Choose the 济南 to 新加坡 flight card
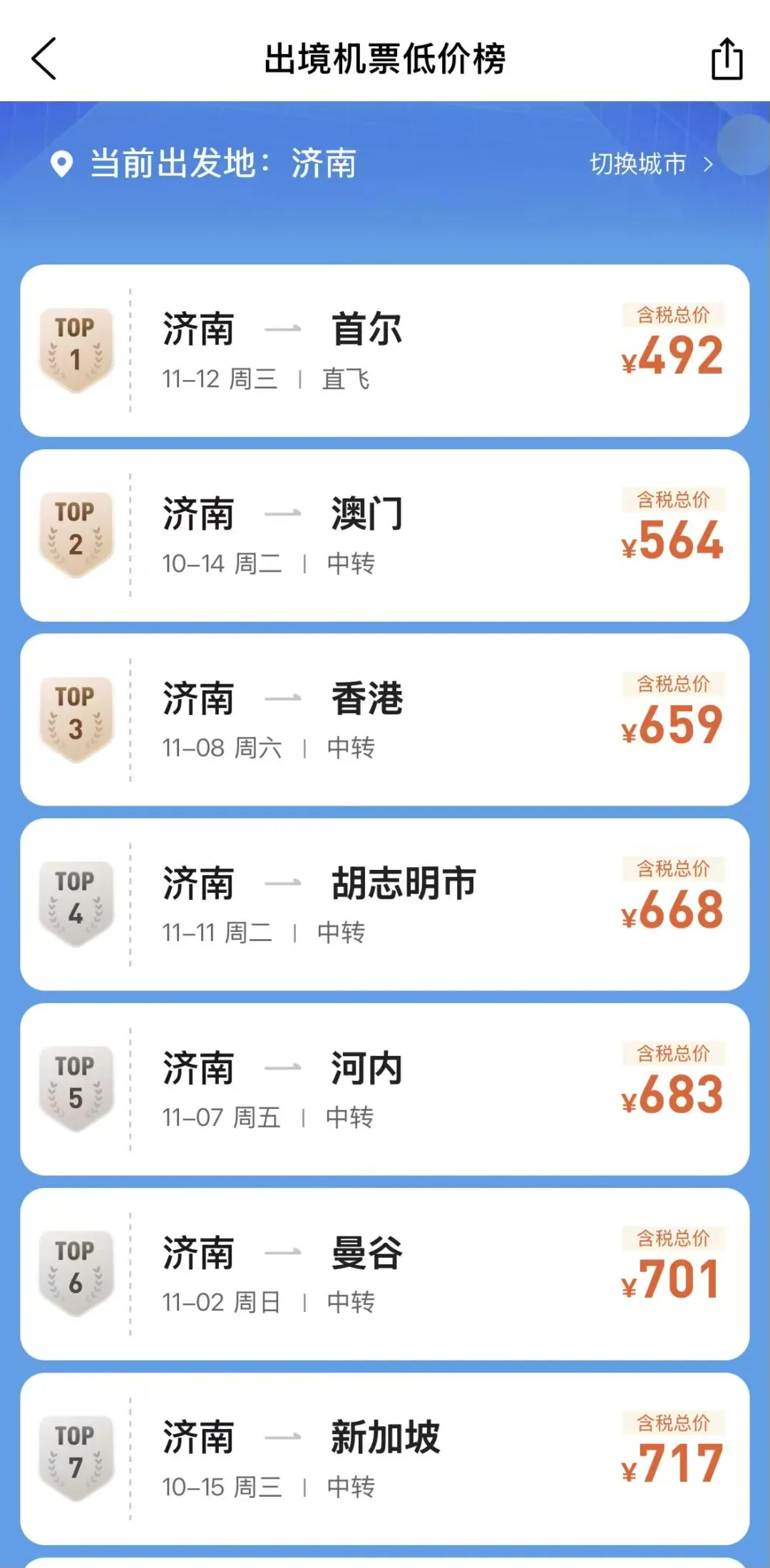The height and width of the screenshot is (1568, 770). click(x=385, y=1459)
